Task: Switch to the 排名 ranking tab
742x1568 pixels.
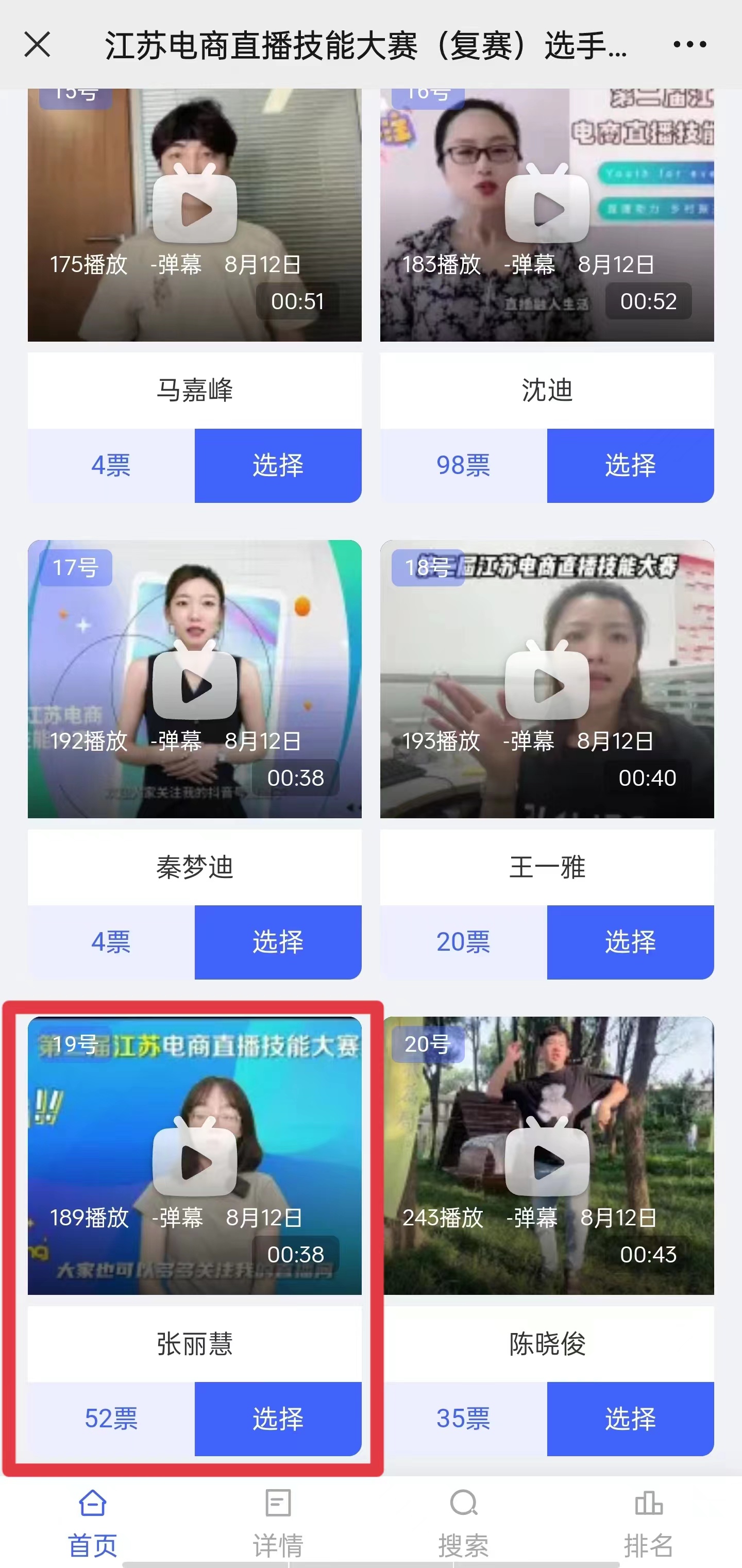Action: (x=648, y=1522)
